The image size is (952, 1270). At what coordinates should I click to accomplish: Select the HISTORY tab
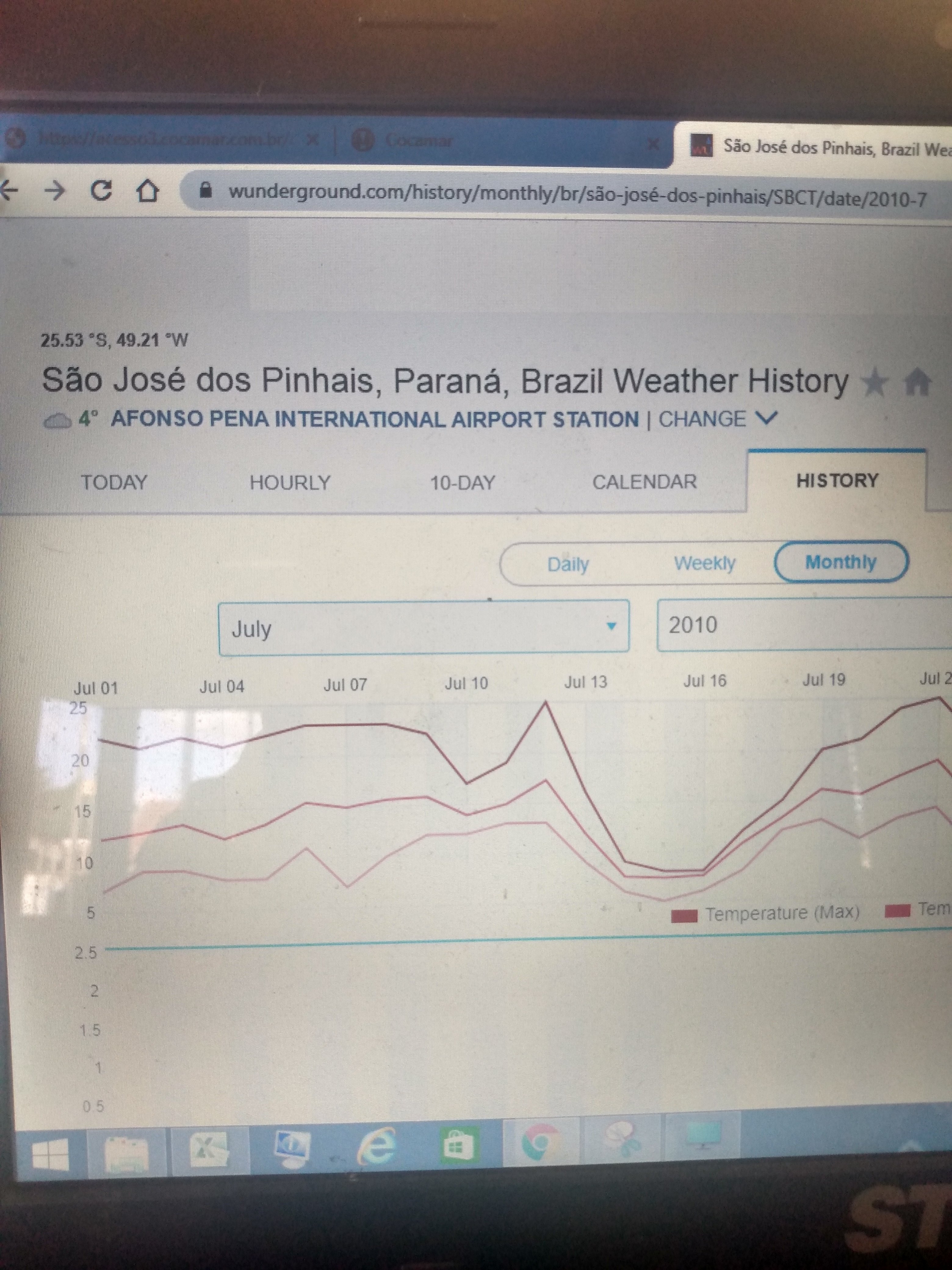point(837,481)
